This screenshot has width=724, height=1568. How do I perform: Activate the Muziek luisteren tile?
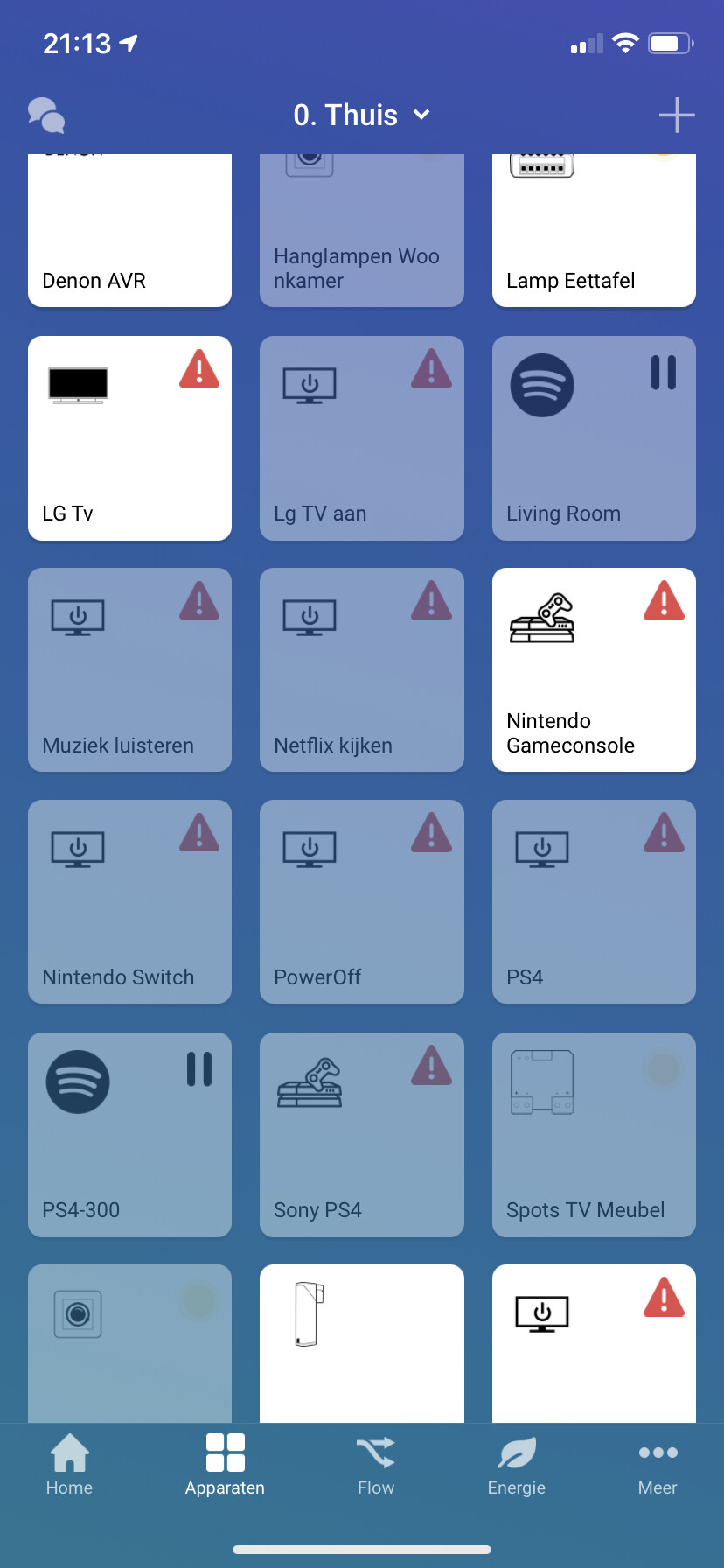point(129,670)
